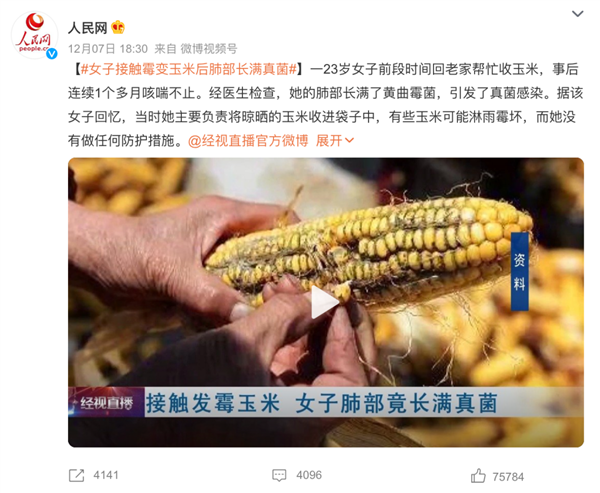This screenshot has width=600, height=493.
Task: Open the 4096 comments
Action: tap(297, 475)
